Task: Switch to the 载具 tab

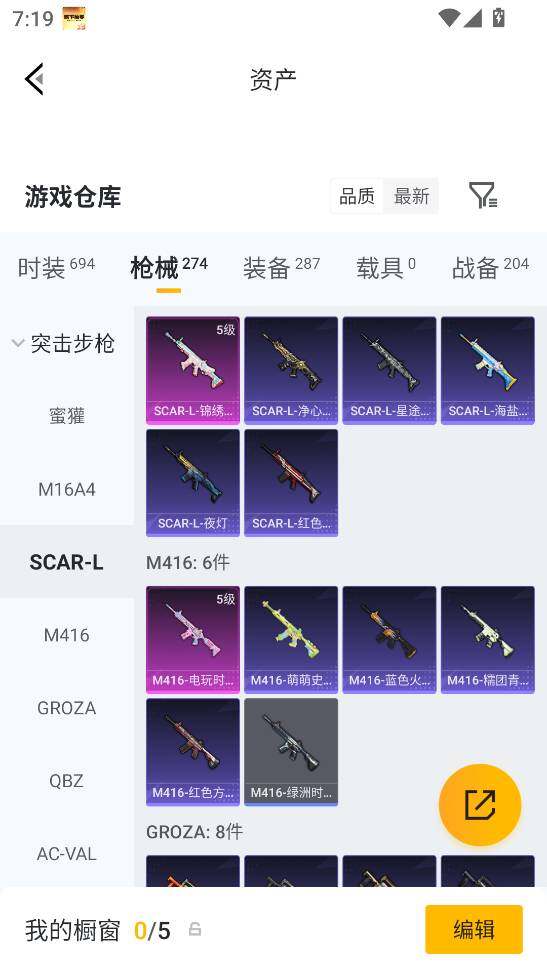Action: click(386, 268)
